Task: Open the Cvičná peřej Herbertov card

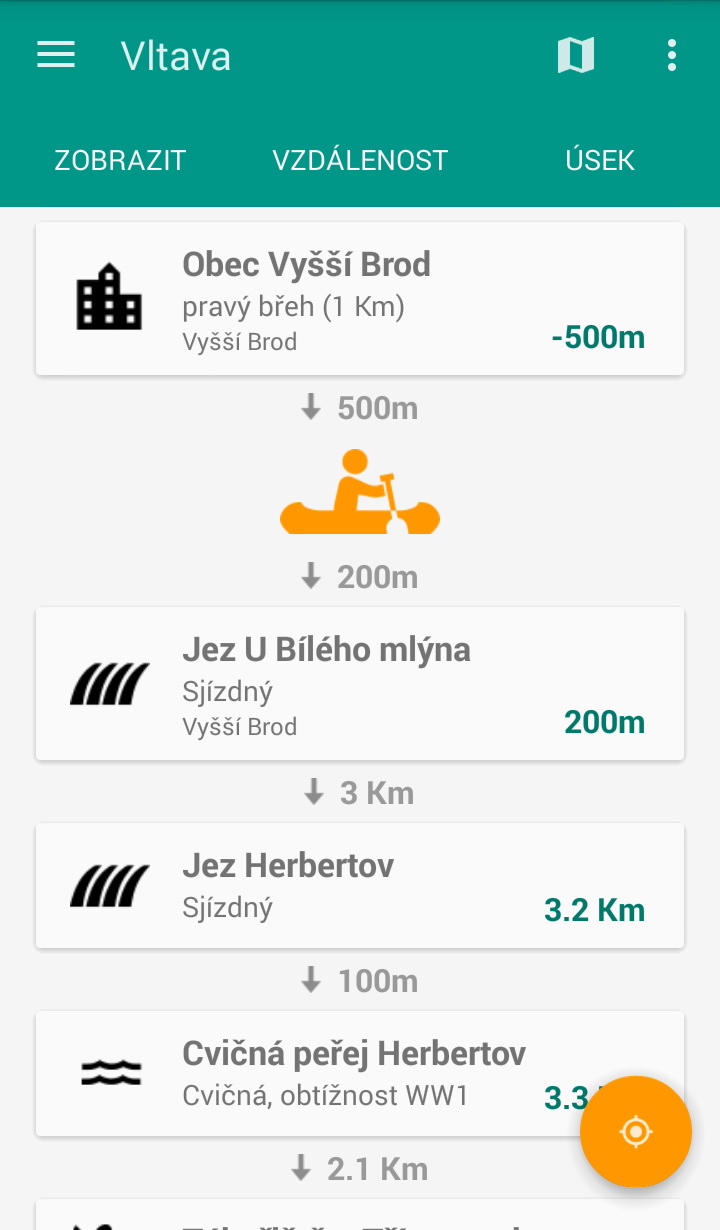Action: 330,1073
